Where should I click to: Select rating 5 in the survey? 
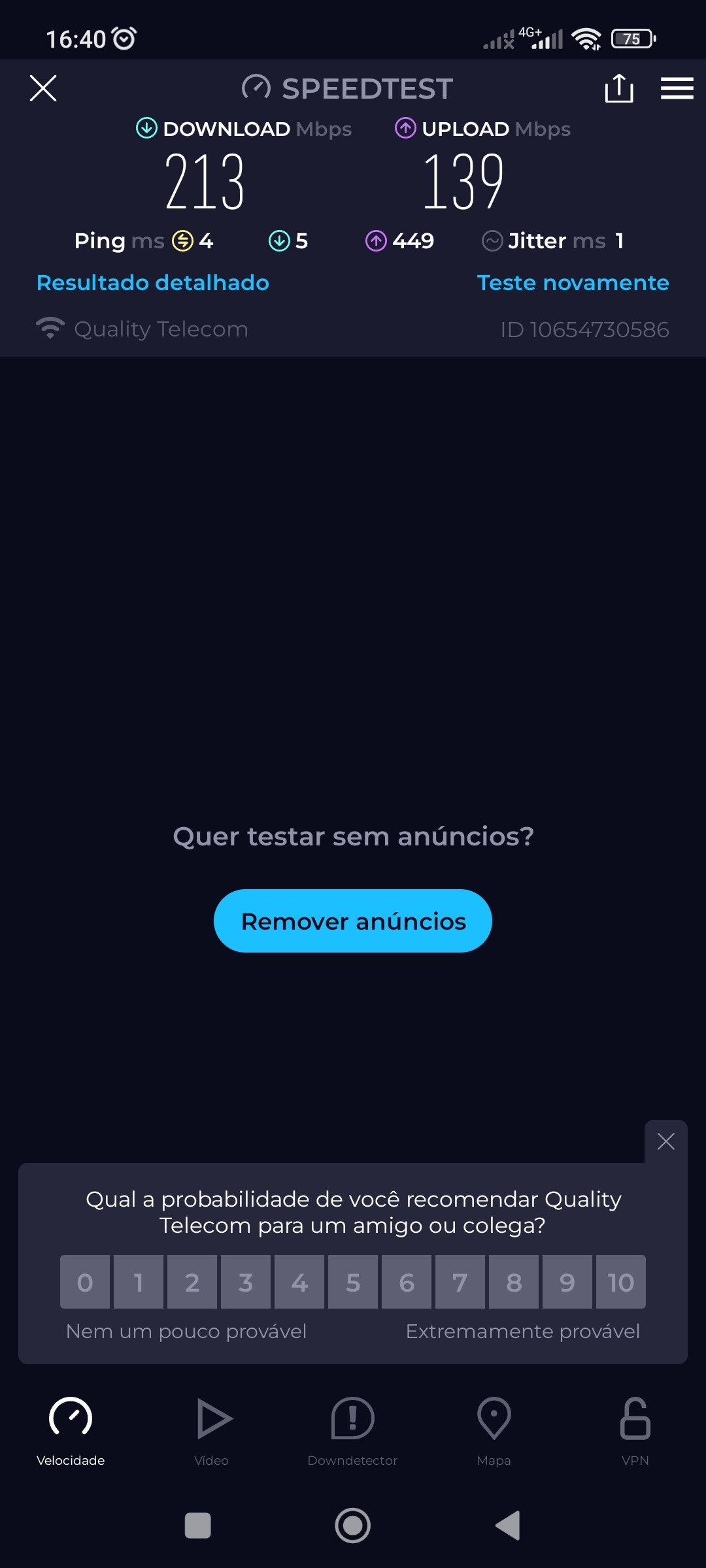coord(353,1282)
